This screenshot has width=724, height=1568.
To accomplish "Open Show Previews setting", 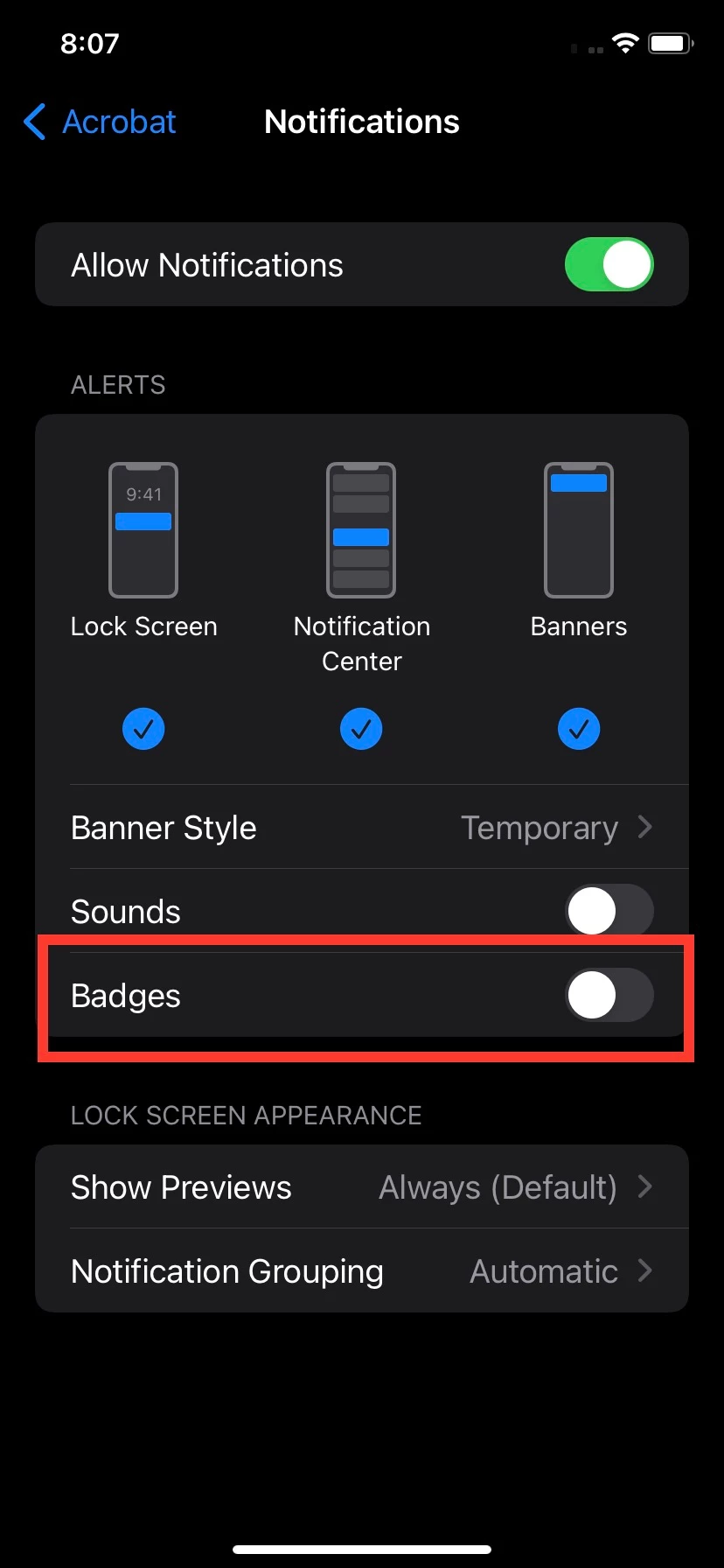I will click(362, 1187).
